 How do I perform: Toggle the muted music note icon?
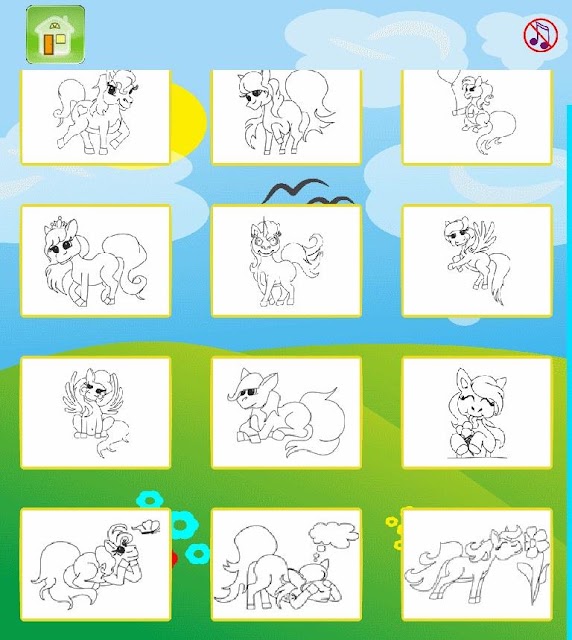coord(541,35)
